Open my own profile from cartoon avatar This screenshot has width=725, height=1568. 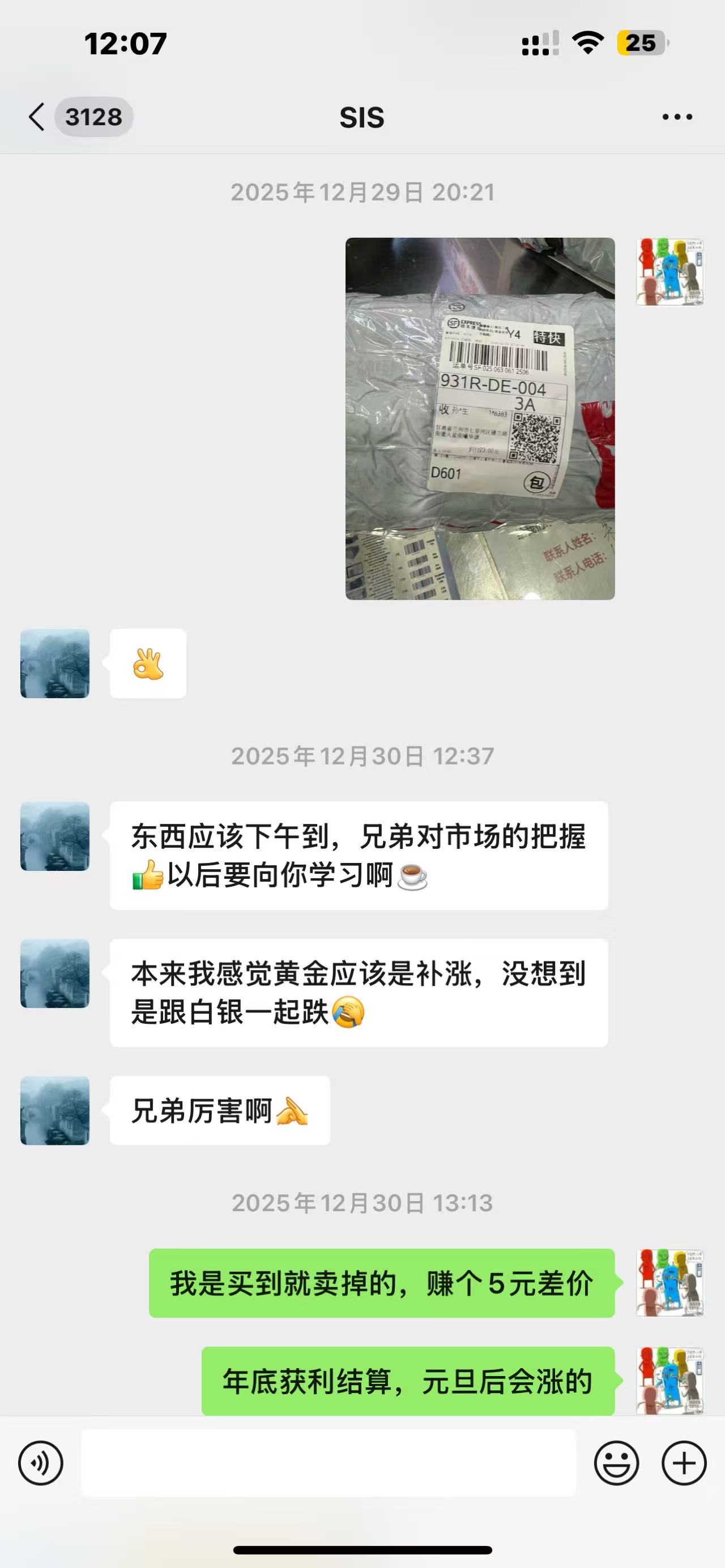click(669, 272)
